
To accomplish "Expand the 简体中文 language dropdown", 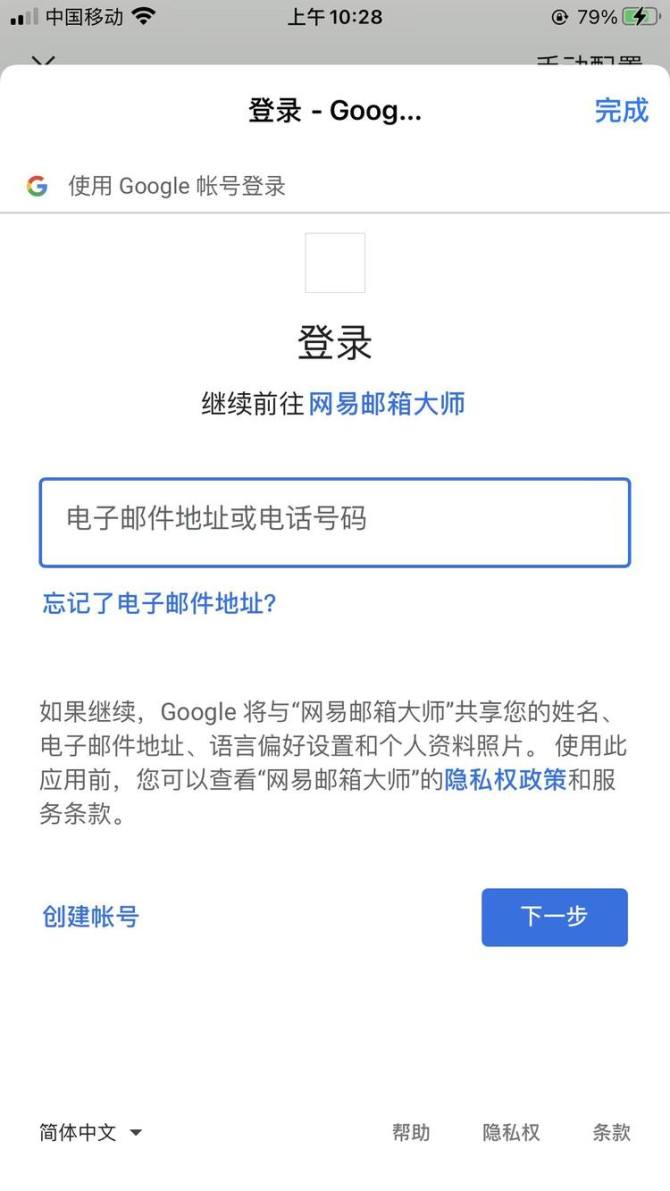I will tap(91, 1133).
